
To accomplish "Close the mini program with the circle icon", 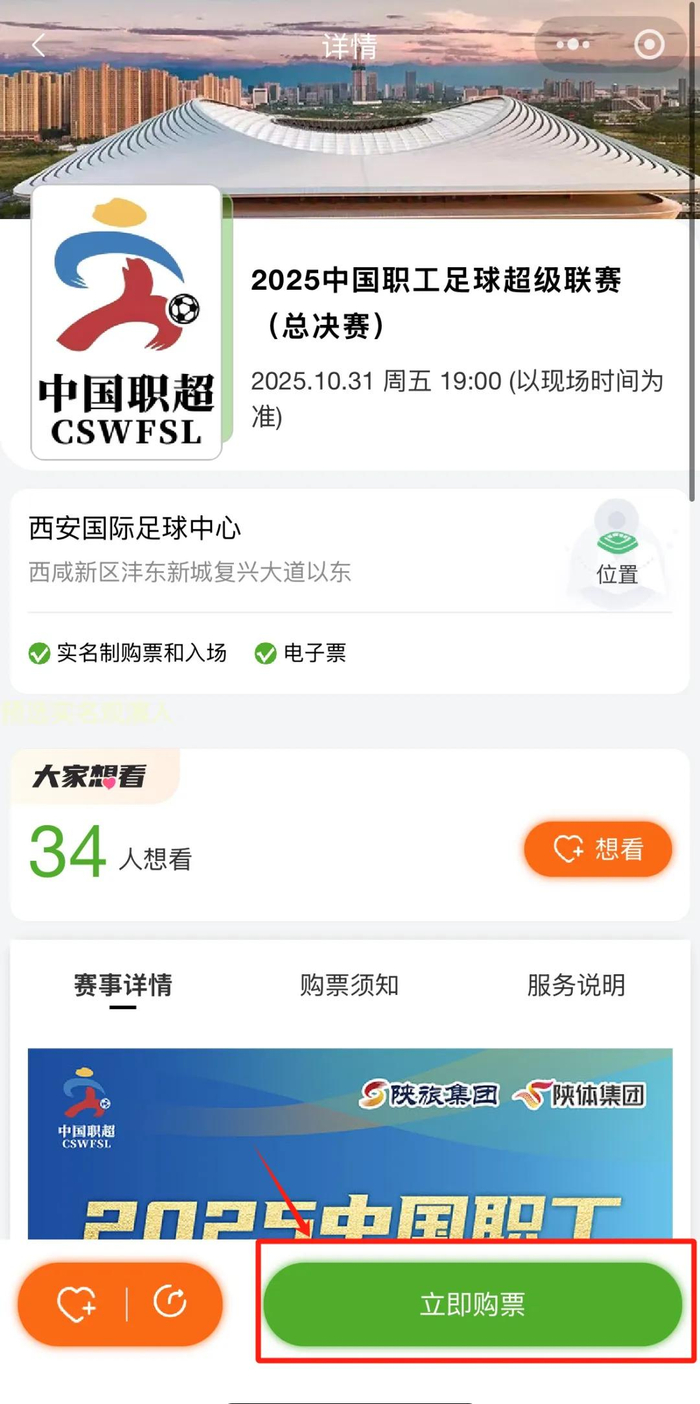I will pyautogui.click(x=649, y=46).
